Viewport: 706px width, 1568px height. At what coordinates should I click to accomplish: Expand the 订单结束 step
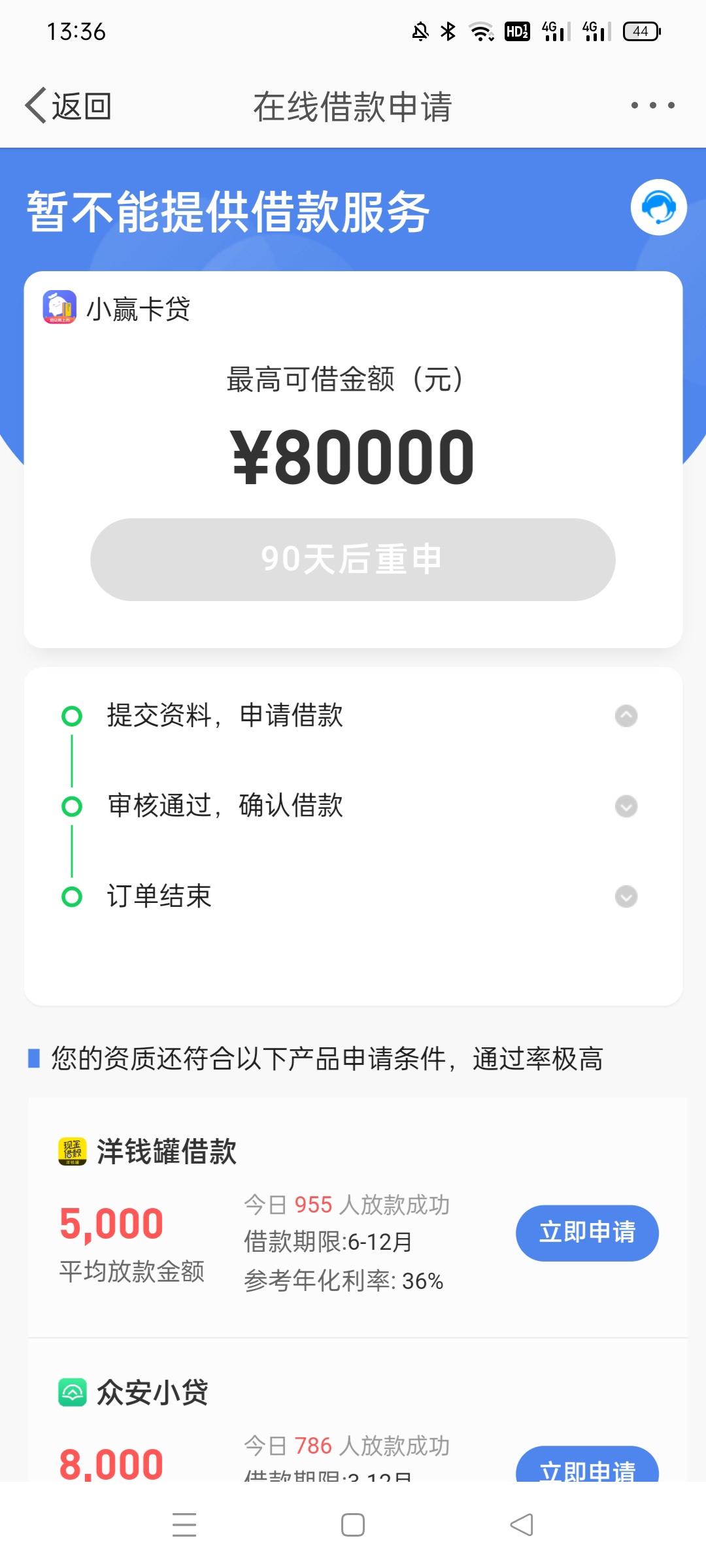click(626, 896)
